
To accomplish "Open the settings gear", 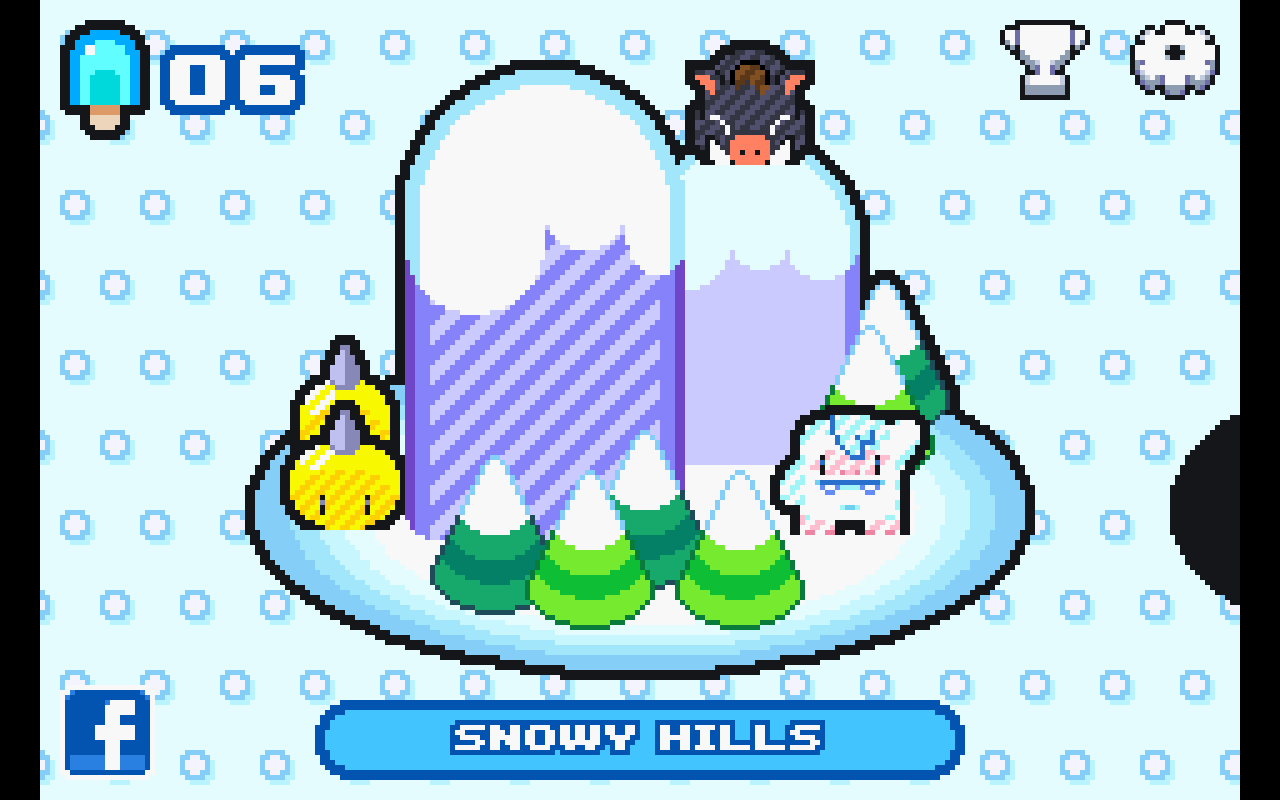I will [x=1174, y=59].
